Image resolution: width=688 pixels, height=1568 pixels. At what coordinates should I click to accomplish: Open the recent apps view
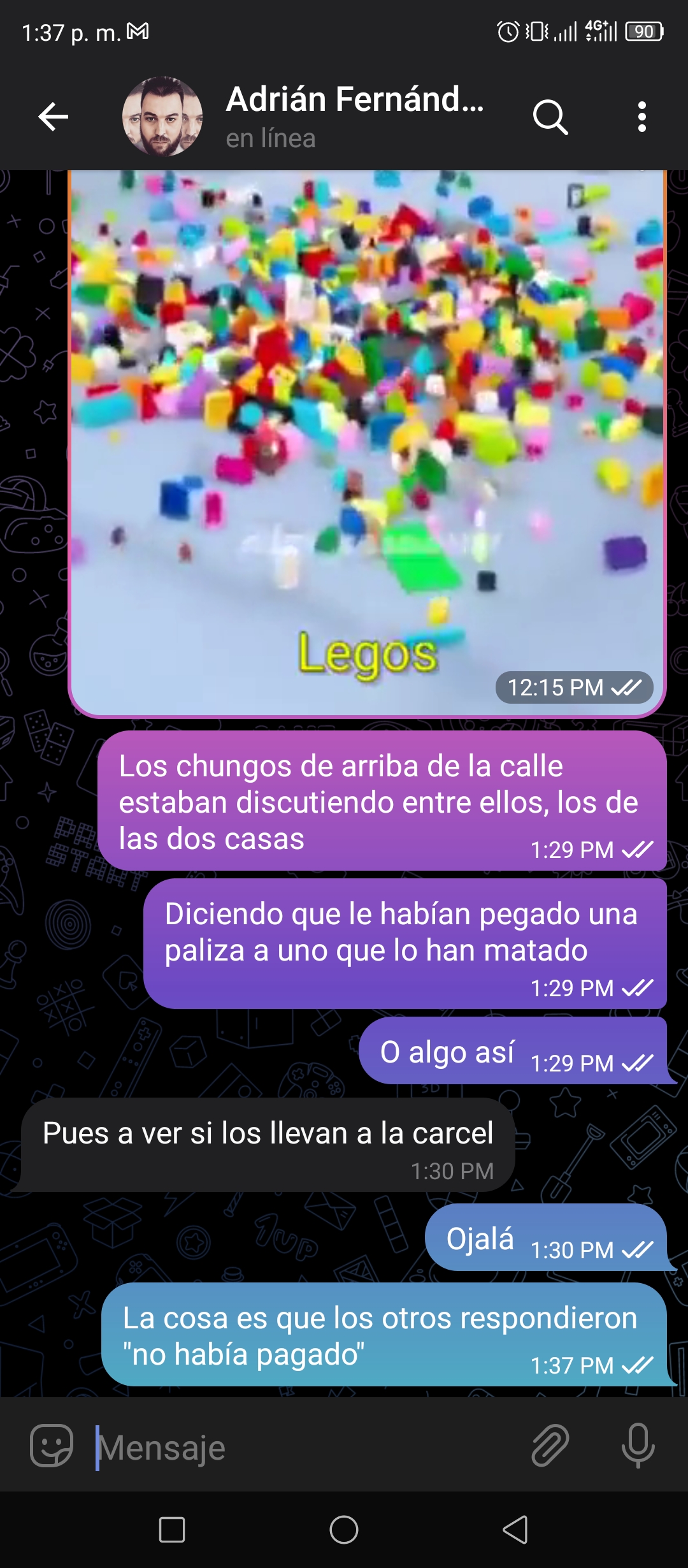tap(172, 1529)
